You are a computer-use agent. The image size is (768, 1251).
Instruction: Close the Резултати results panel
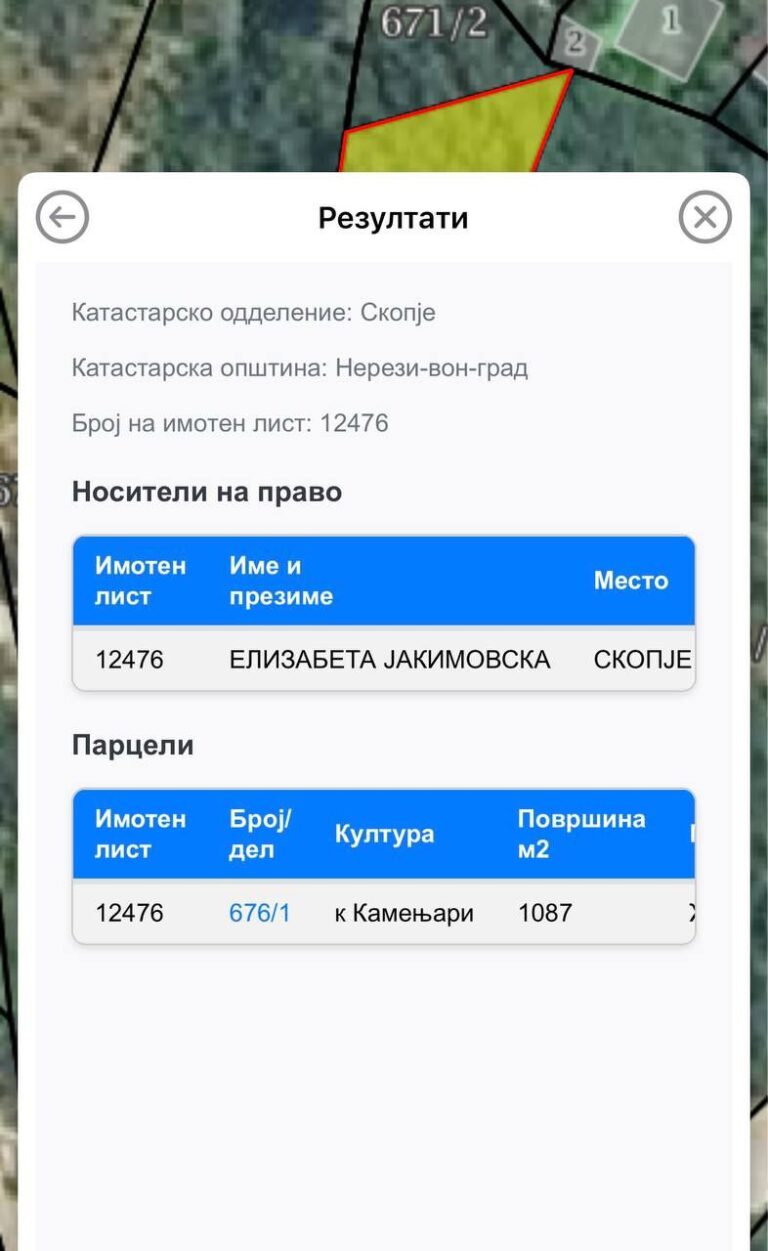705,217
